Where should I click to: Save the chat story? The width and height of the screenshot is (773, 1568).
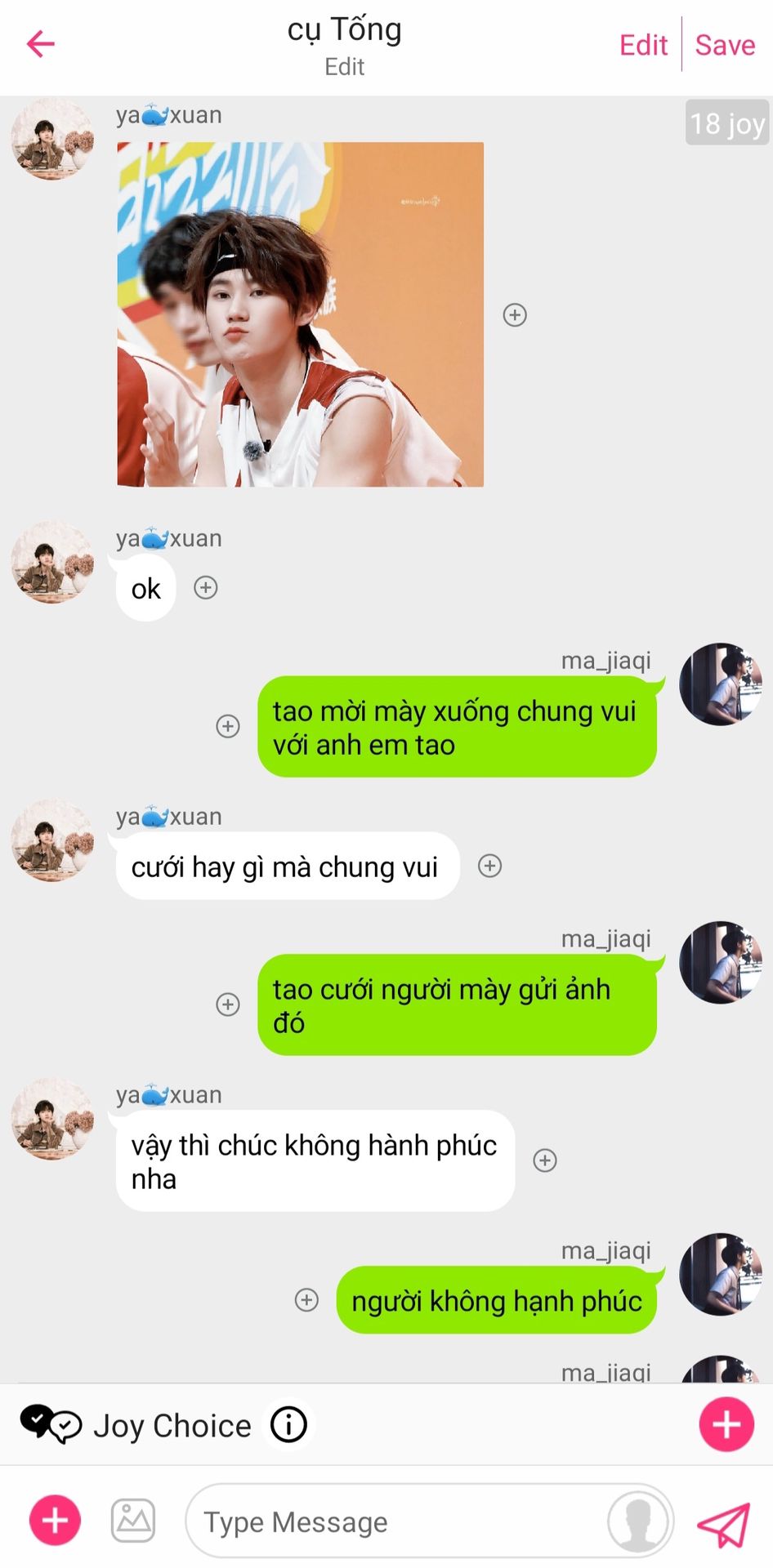tap(725, 45)
